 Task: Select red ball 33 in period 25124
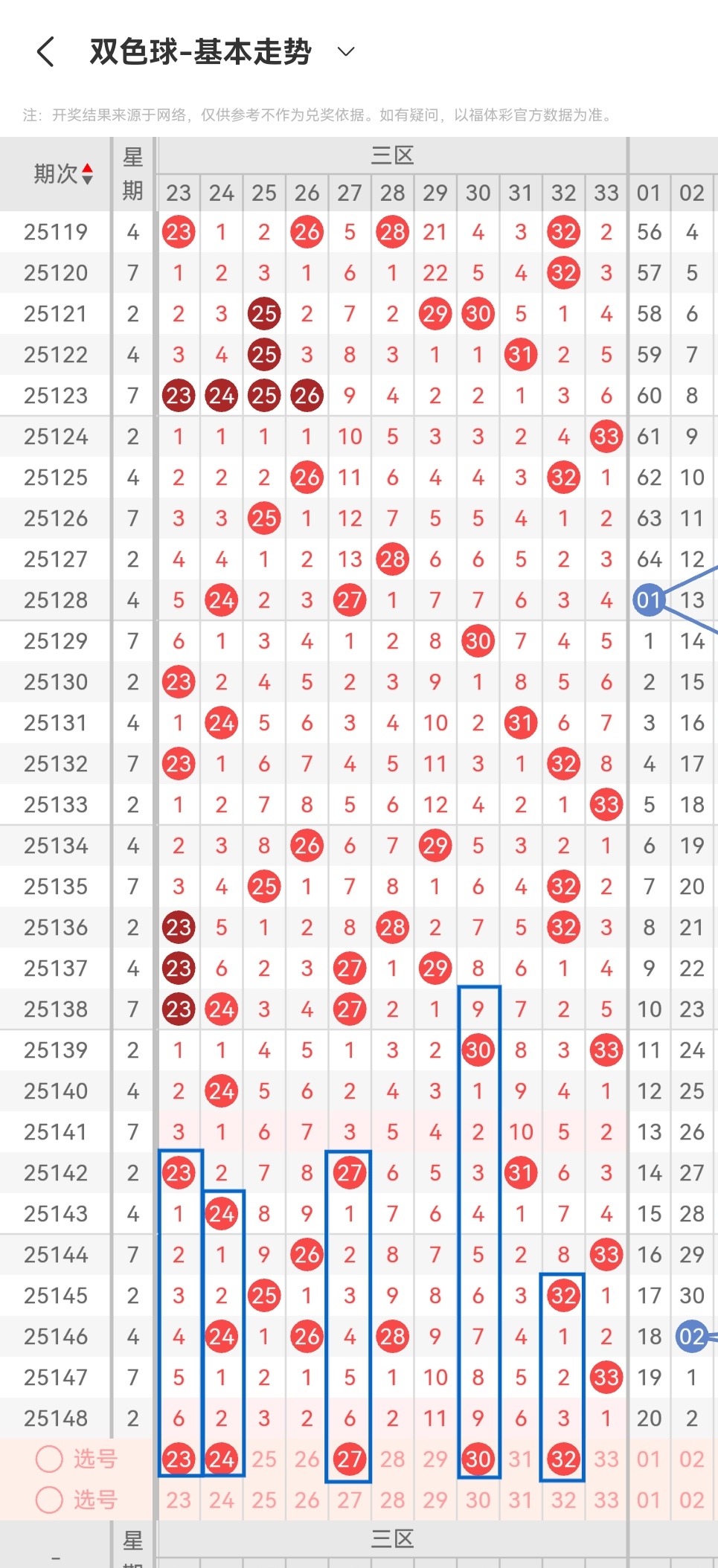(x=606, y=437)
